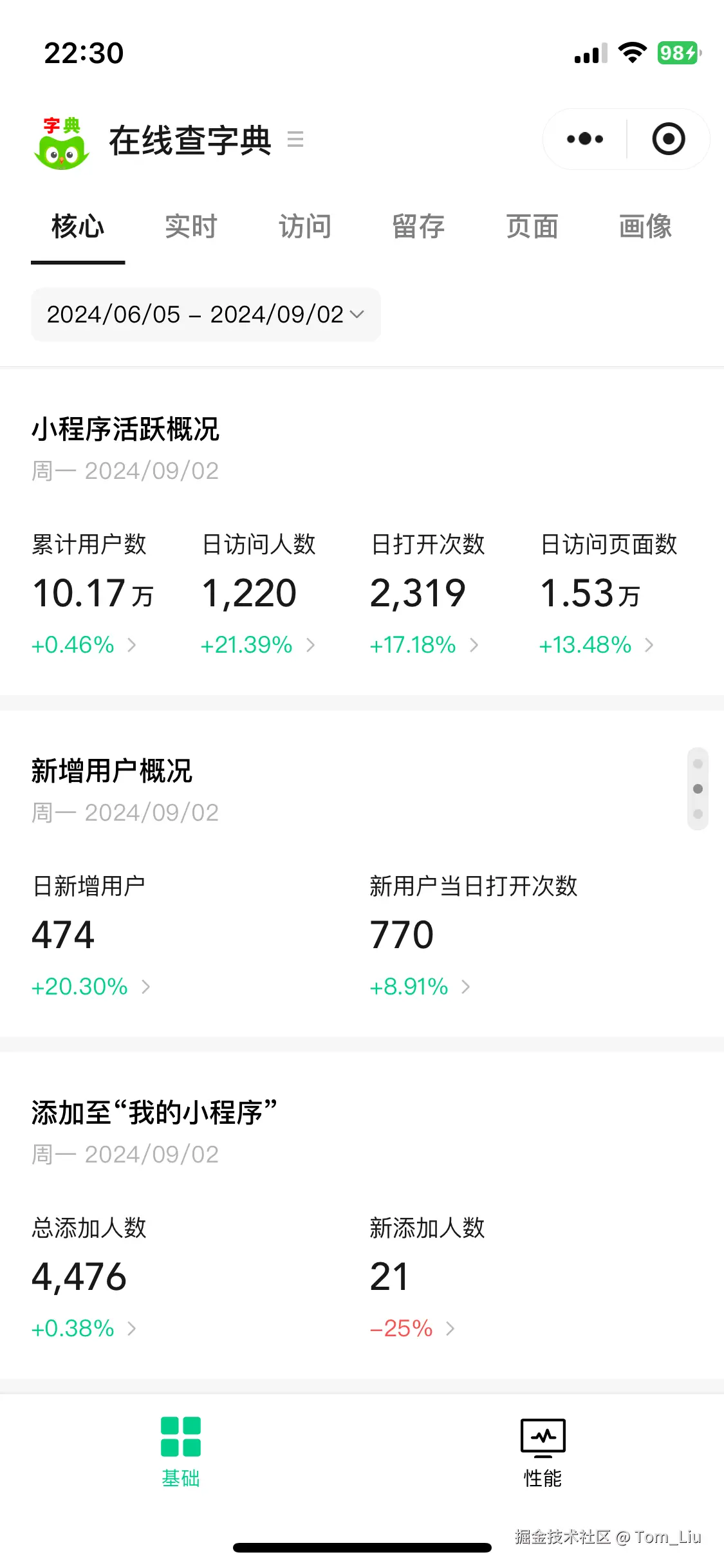Open 新添加人数 -25% trend details
The width and height of the screenshot is (724, 1568).
click(413, 1329)
